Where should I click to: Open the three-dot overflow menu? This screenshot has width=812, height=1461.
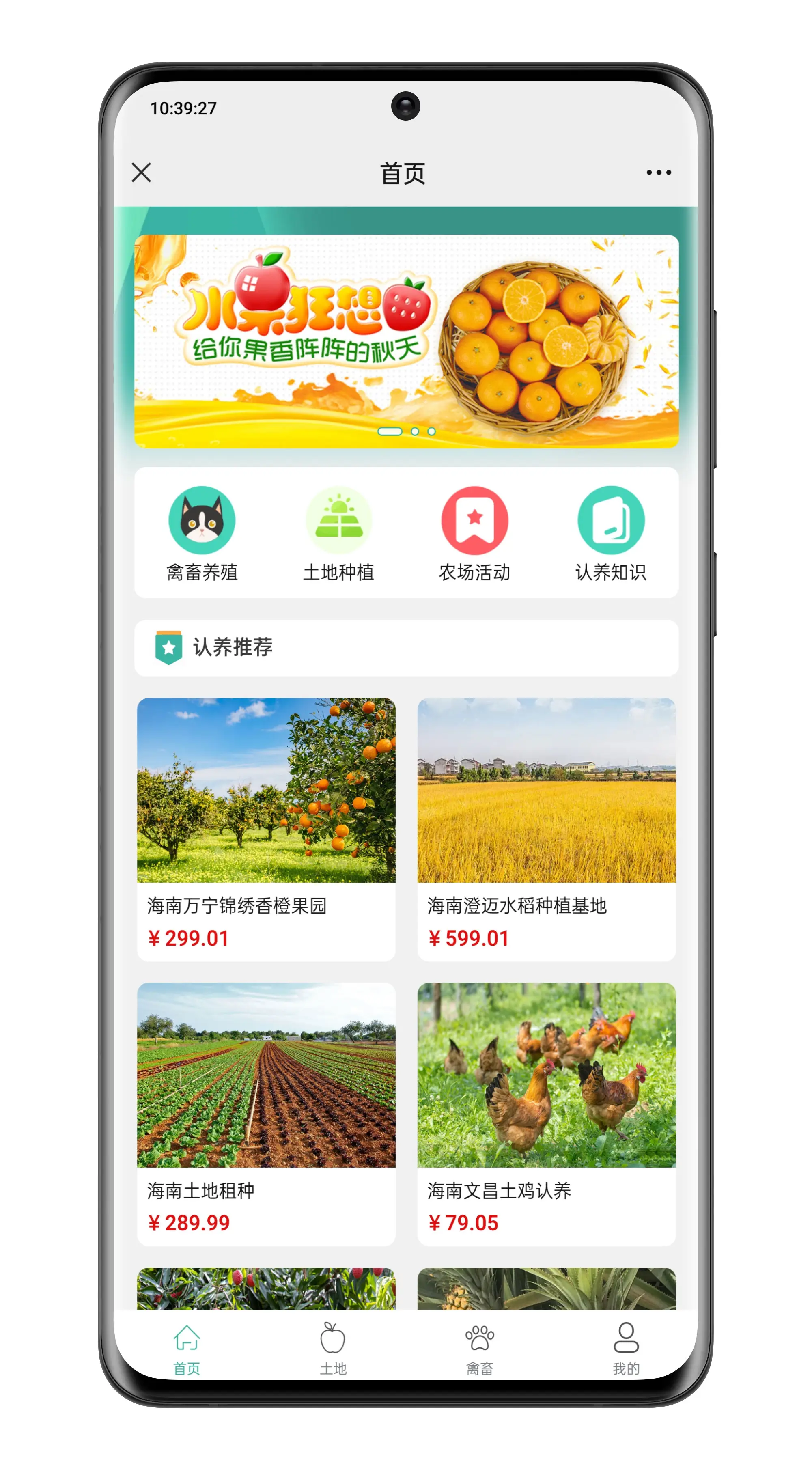658,172
